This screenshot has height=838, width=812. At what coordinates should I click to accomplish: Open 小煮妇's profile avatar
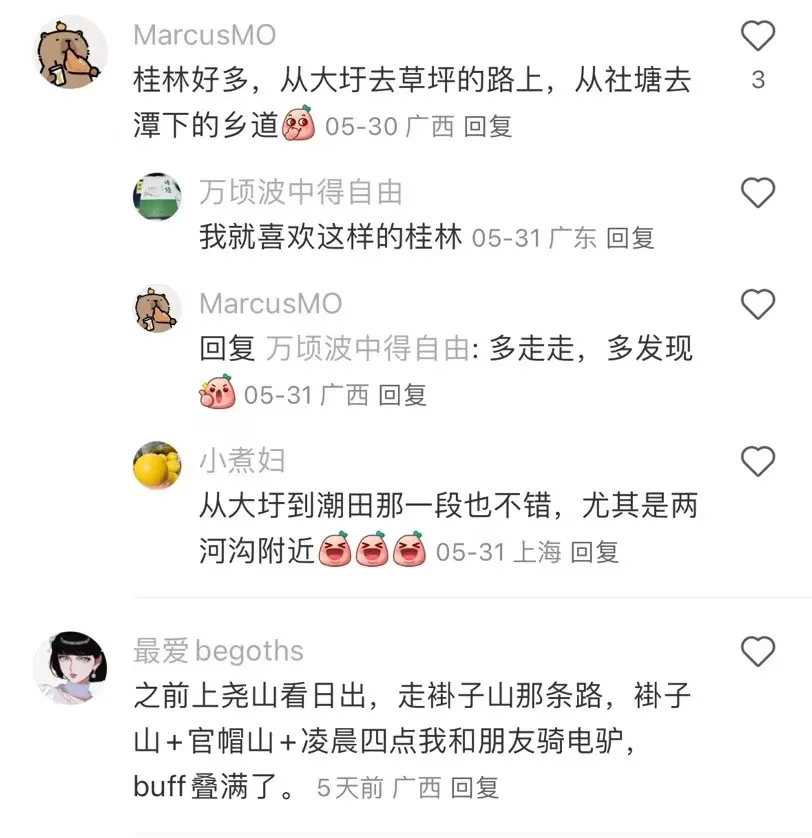tap(158, 465)
